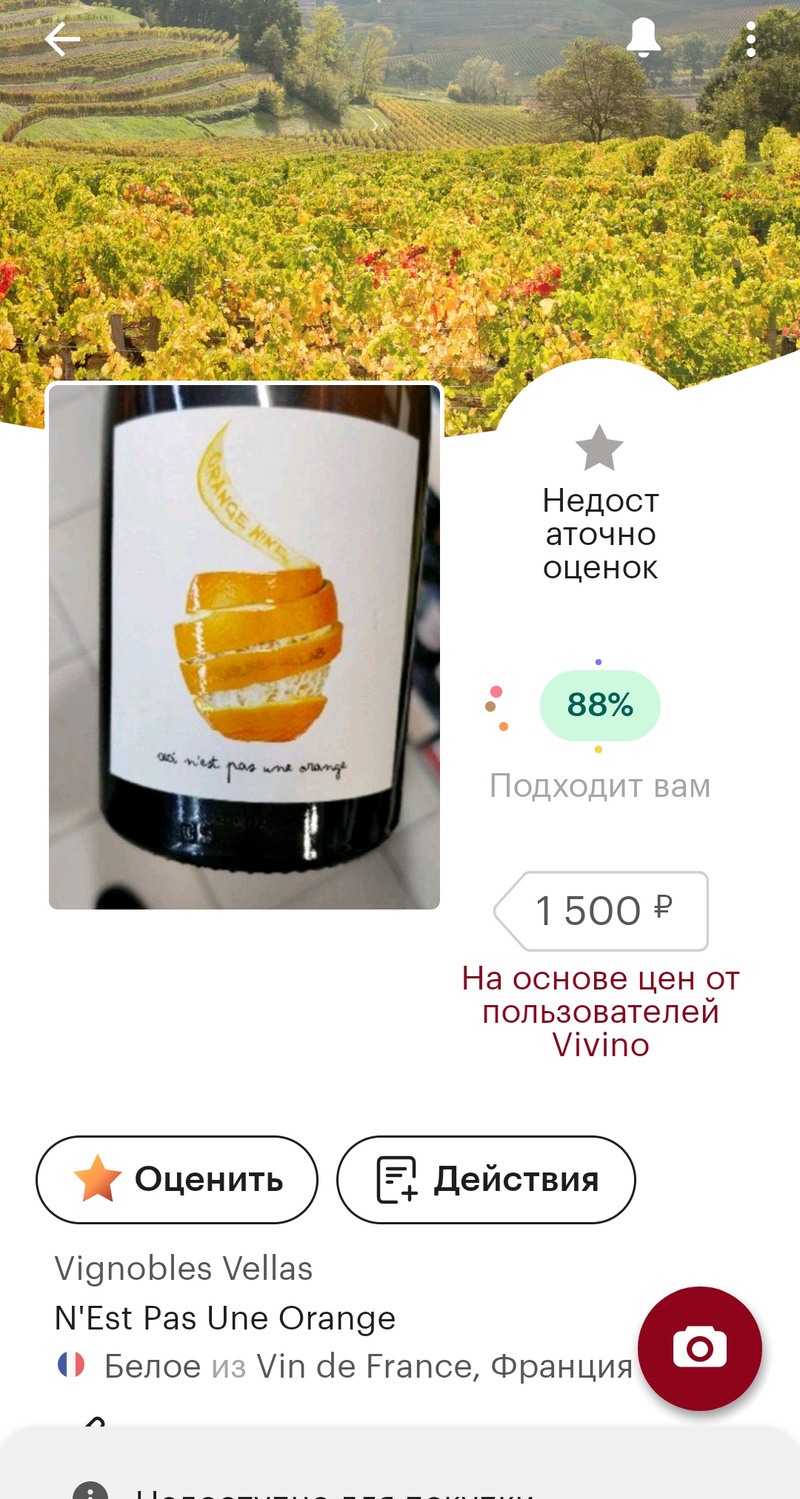This screenshot has height=1499, width=800.
Task: View the 88% match details
Action: pos(600,706)
